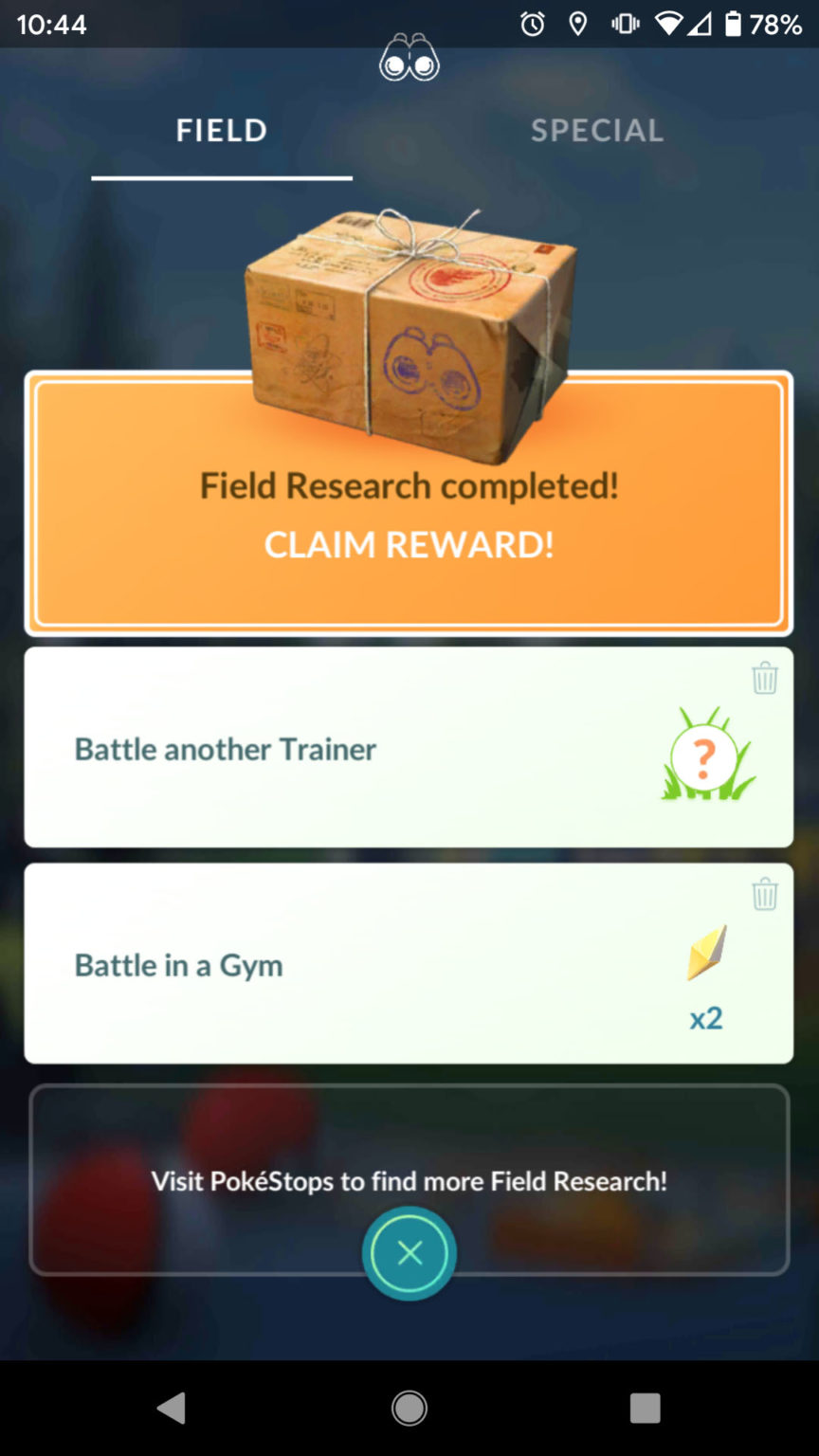819x1456 pixels.
Task: Delete the Battle another Trainer task
Action: click(x=765, y=679)
